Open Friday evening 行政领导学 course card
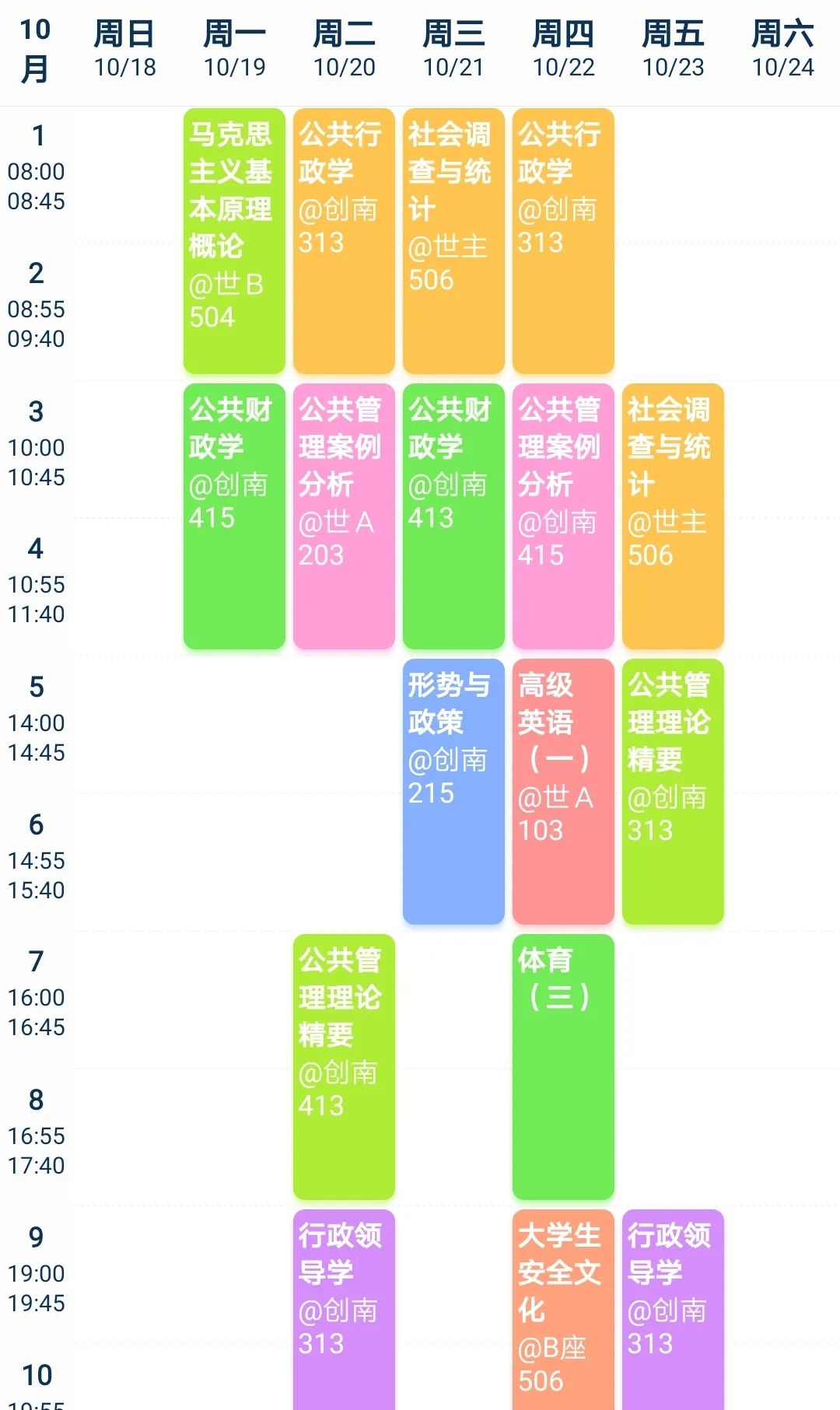840x1410 pixels. pos(673,1310)
